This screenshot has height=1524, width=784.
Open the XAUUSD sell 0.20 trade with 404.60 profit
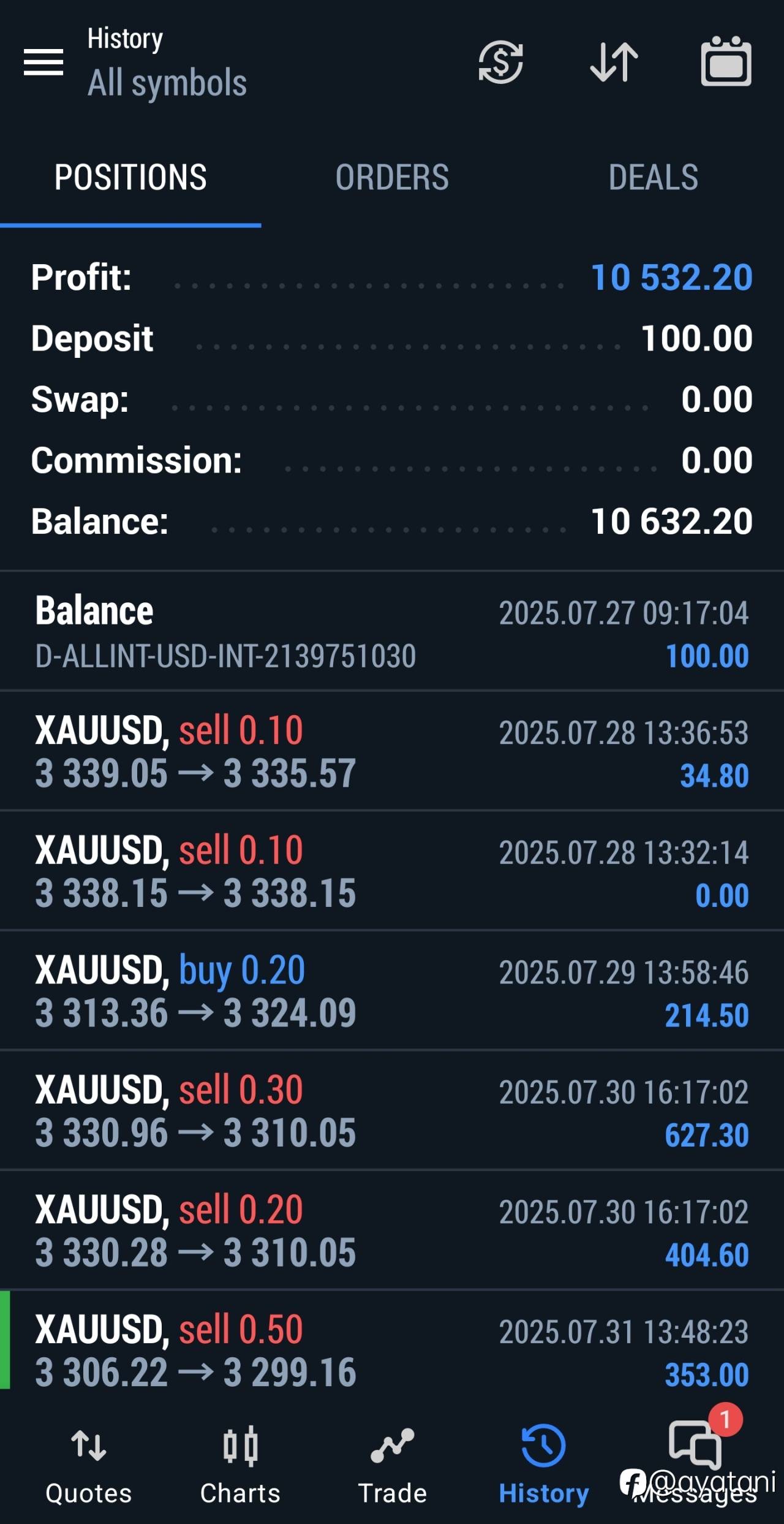(x=392, y=1230)
